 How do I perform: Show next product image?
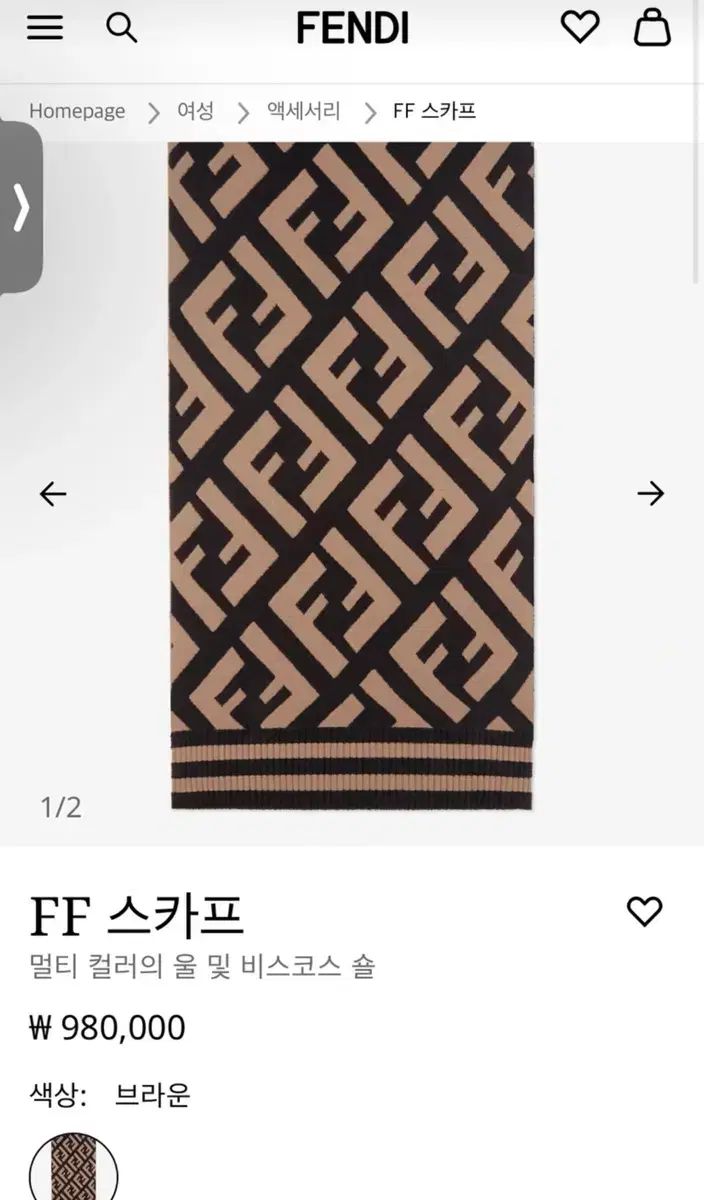coord(651,493)
